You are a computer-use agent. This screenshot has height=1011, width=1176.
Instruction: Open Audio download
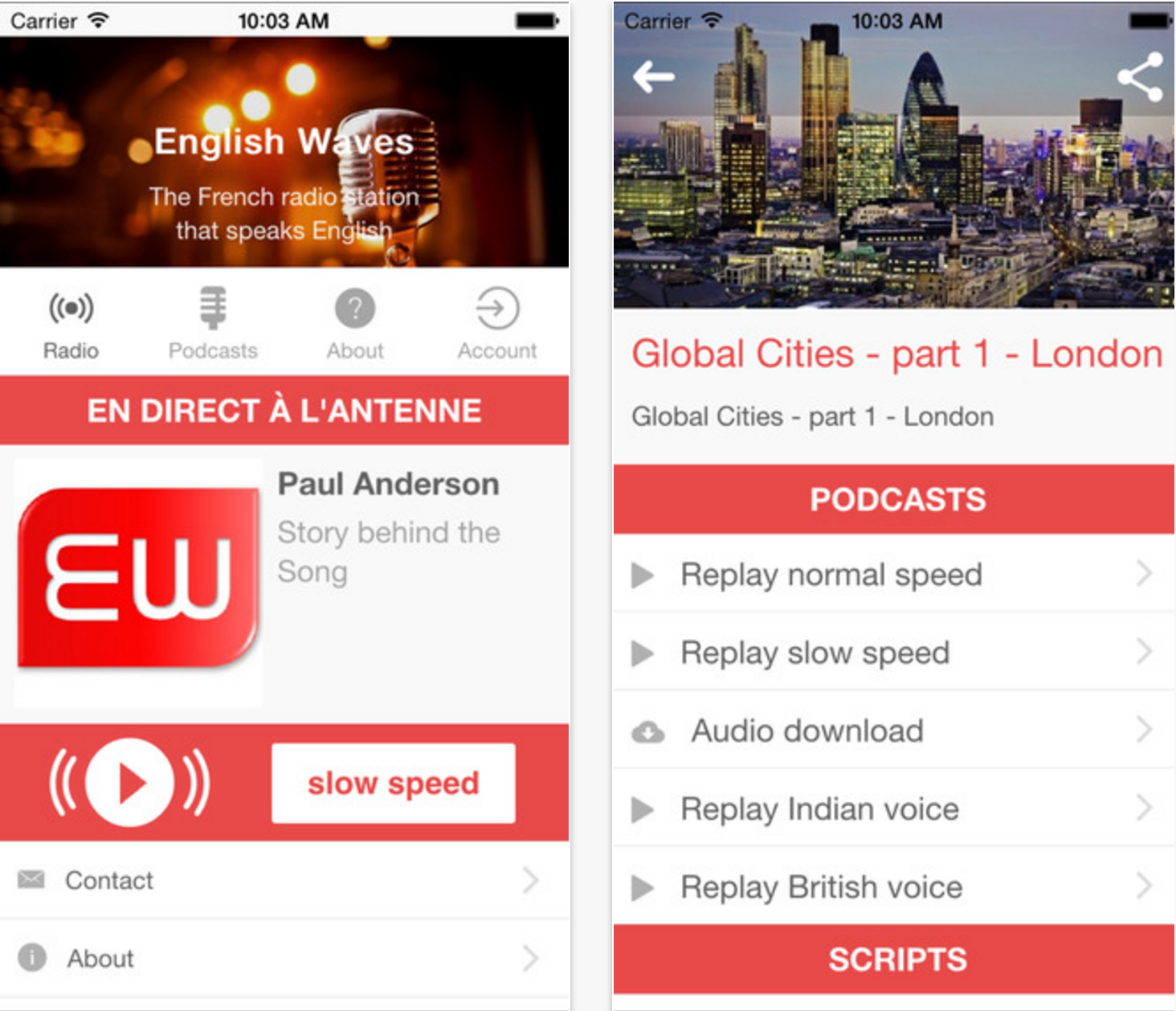893,731
